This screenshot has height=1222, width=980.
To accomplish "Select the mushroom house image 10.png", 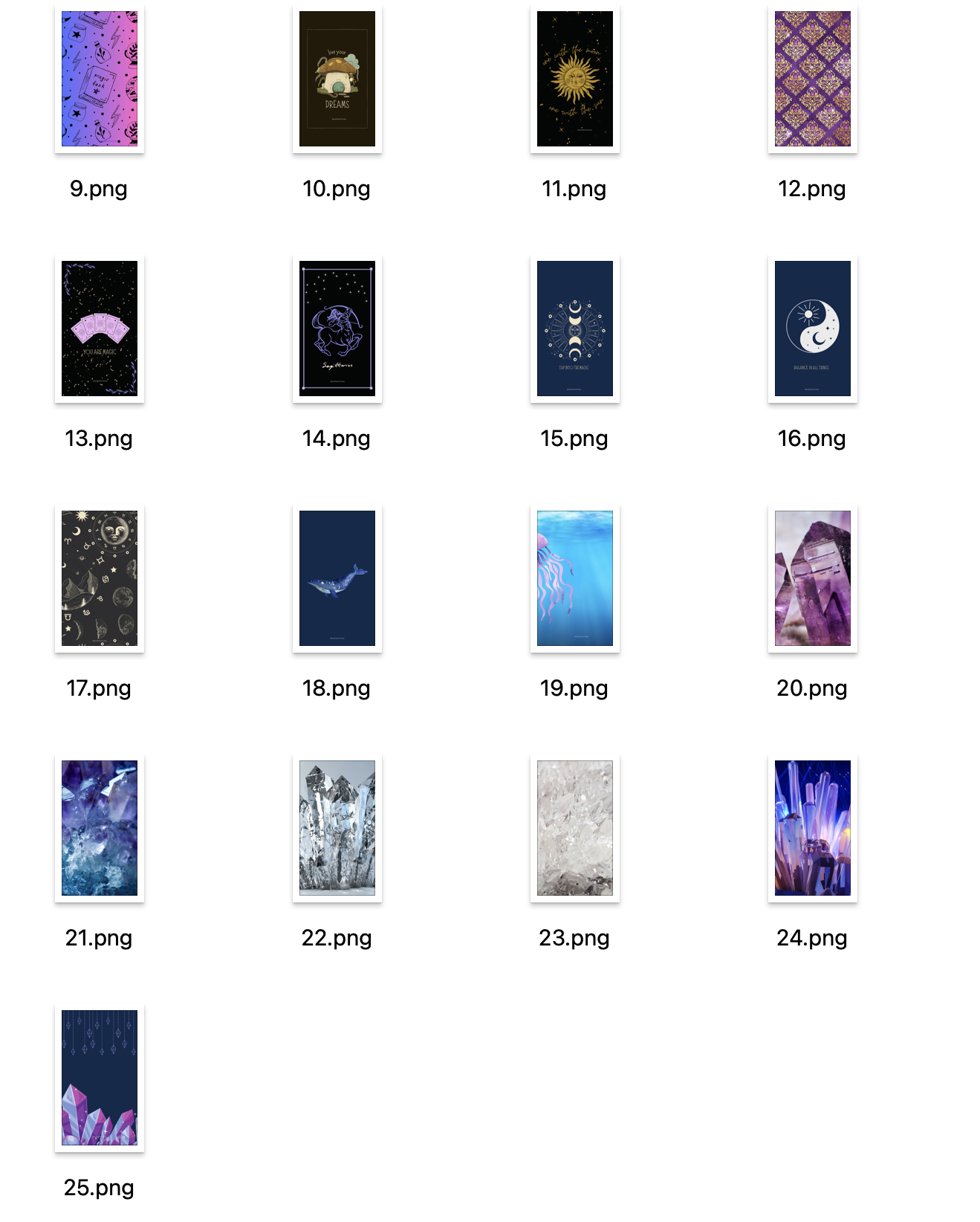I will [x=337, y=79].
